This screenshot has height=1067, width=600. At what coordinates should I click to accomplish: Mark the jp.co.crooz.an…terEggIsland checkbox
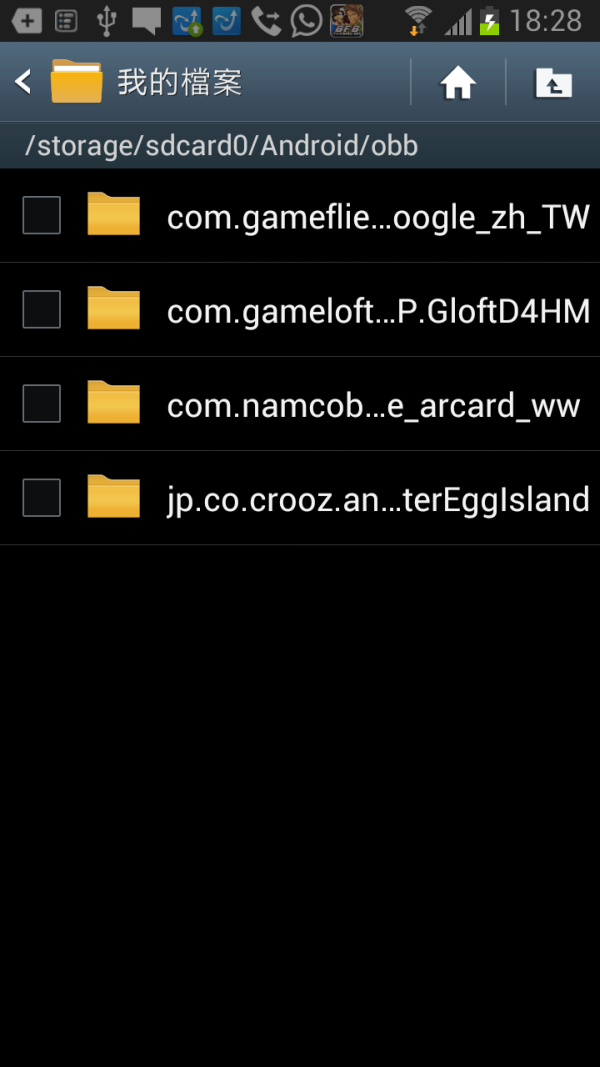tap(42, 498)
